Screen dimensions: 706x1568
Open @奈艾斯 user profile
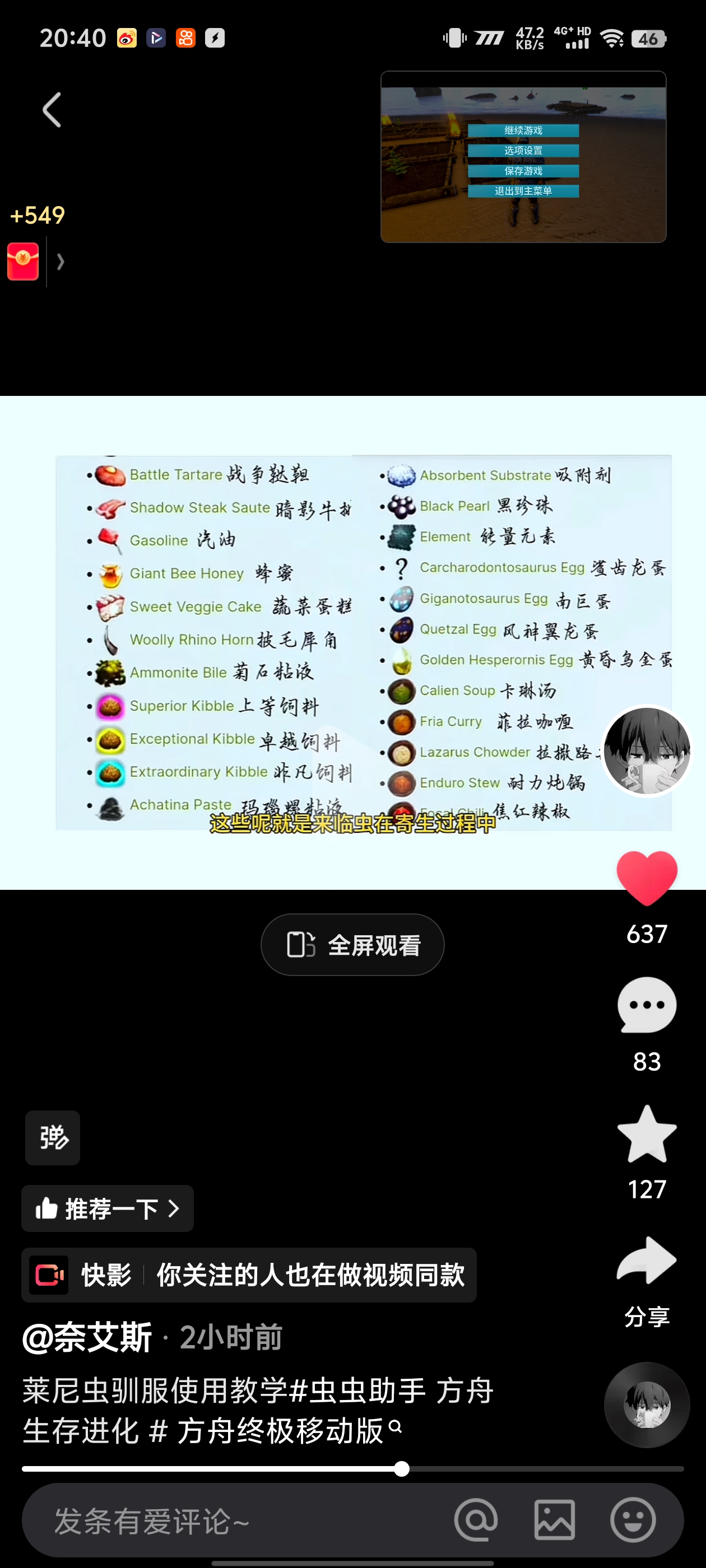point(86,1337)
